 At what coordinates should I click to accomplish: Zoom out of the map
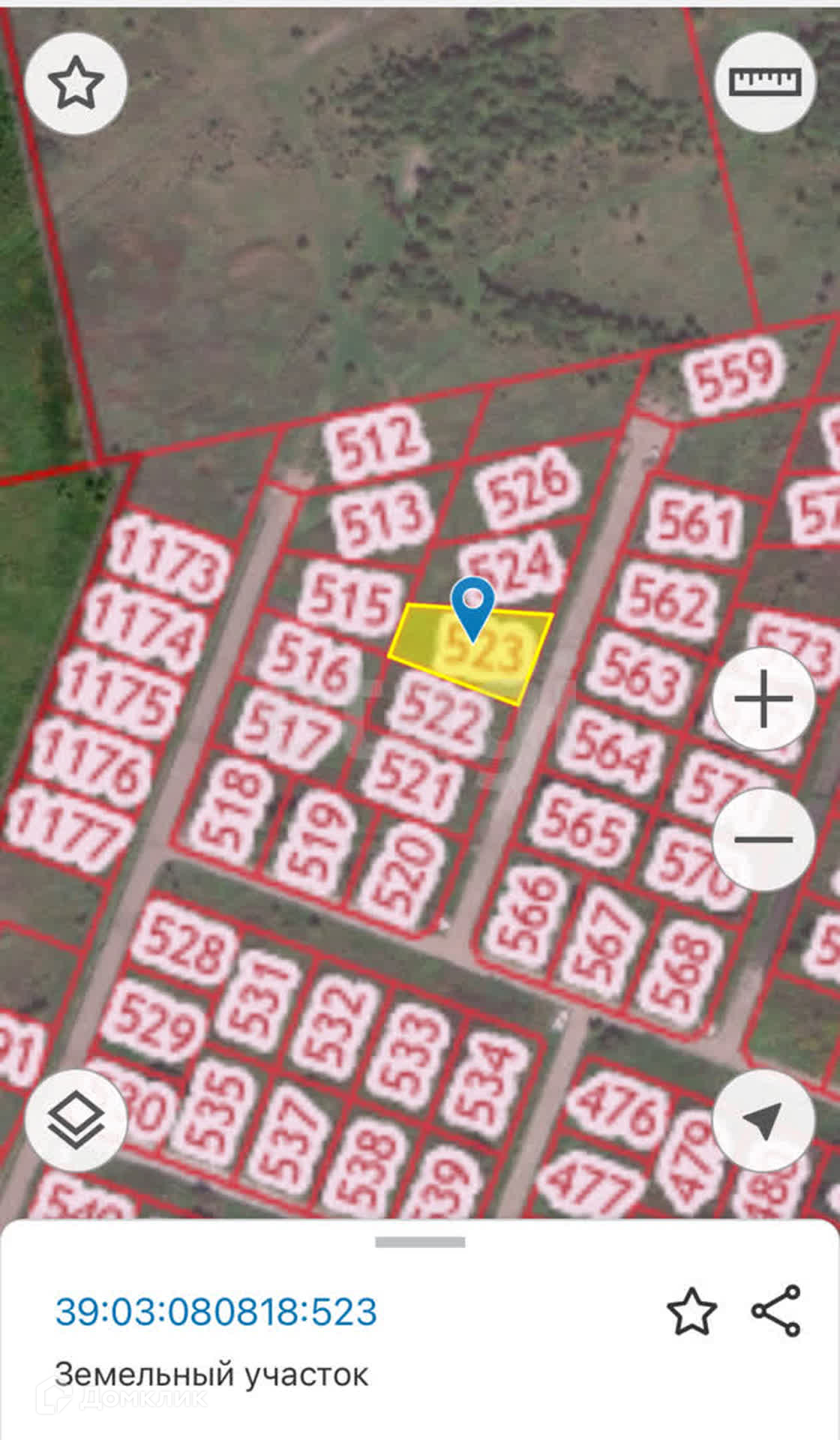(x=763, y=839)
